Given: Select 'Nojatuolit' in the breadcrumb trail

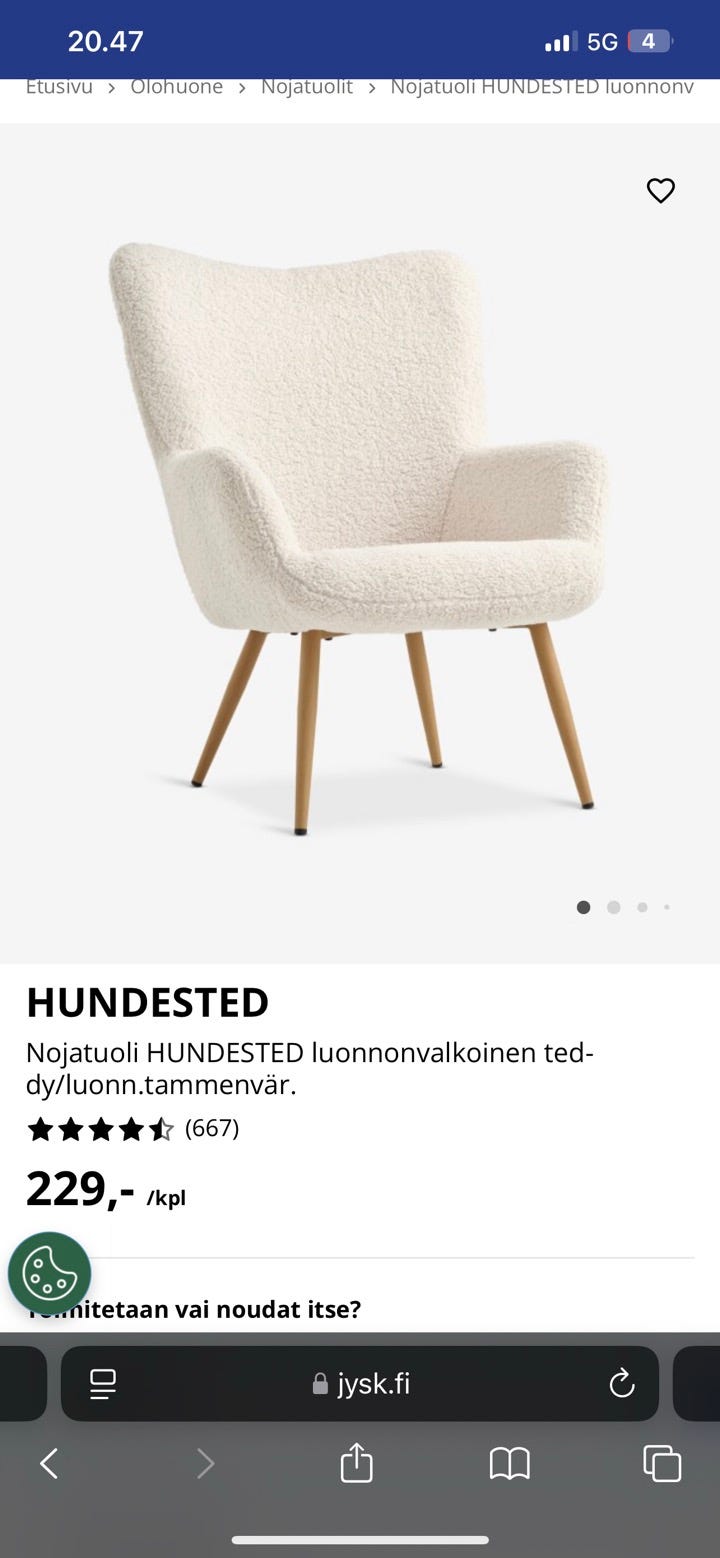Looking at the screenshot, I should 307,87.
